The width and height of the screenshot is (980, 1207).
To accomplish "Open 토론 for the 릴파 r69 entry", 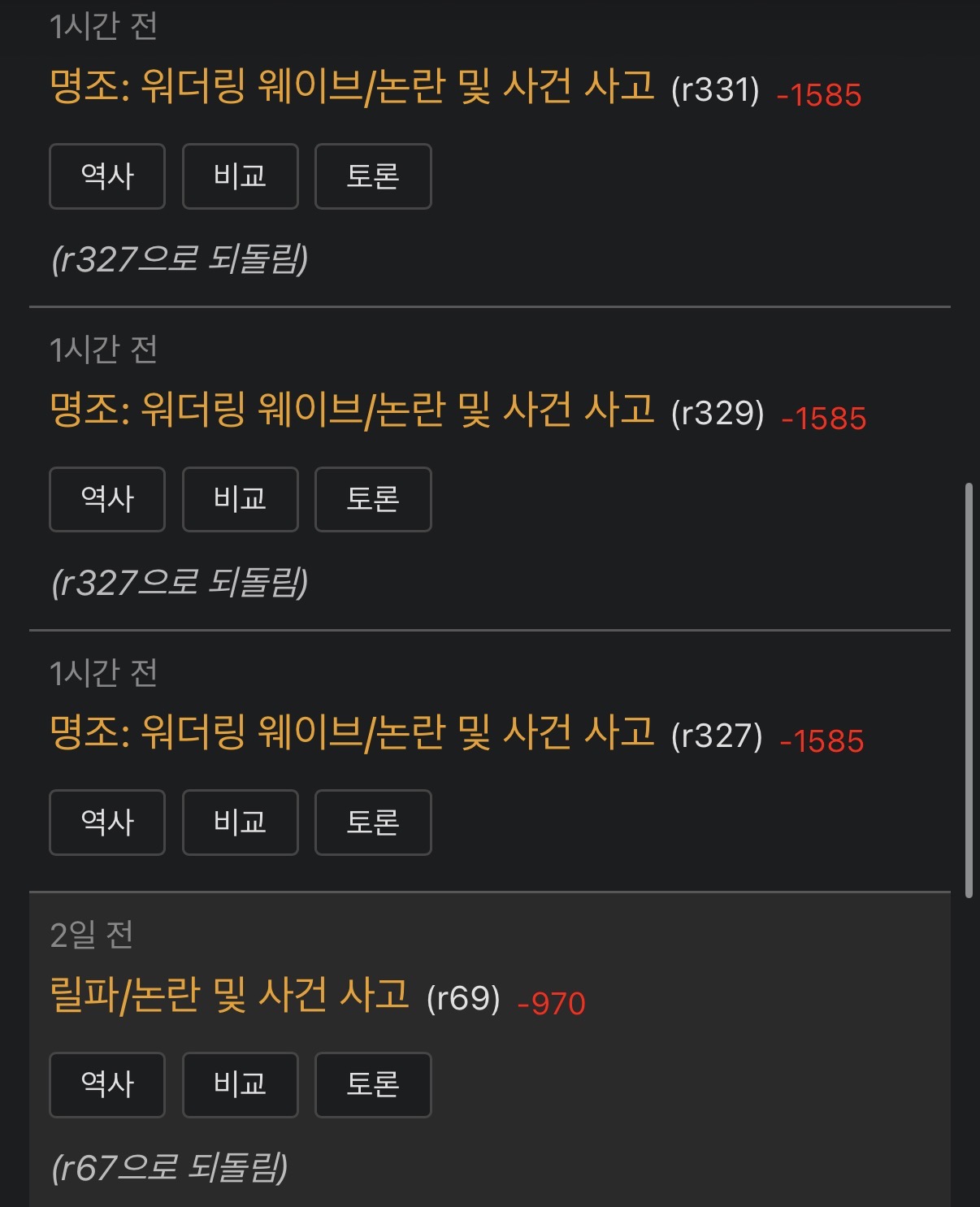I will pos(372,1084).
